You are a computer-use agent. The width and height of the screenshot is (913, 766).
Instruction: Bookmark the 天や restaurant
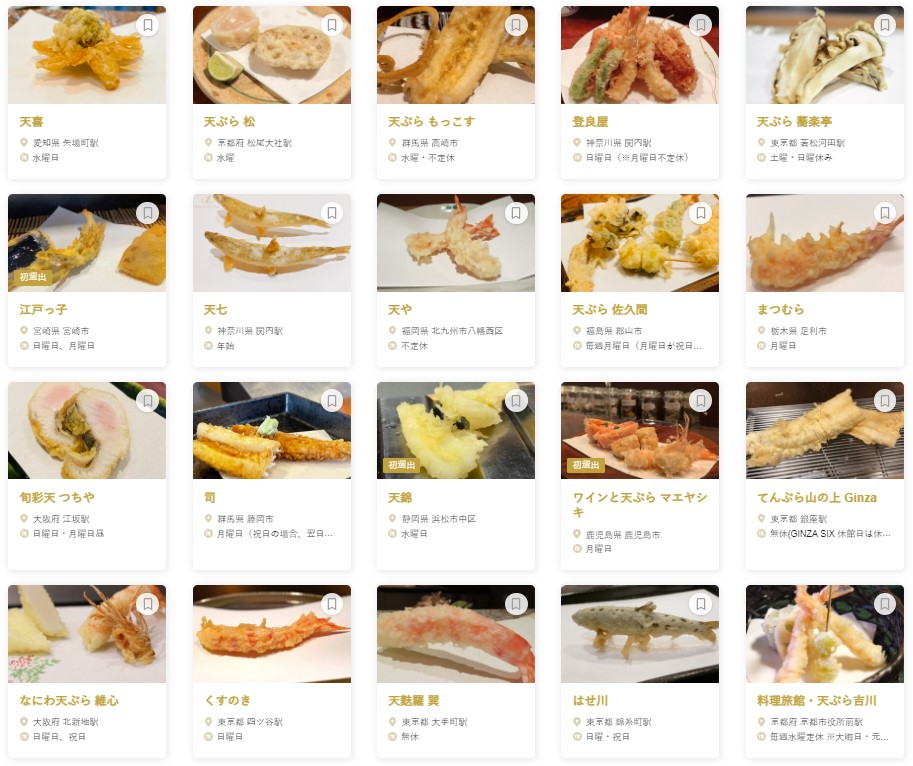(516, 213)
